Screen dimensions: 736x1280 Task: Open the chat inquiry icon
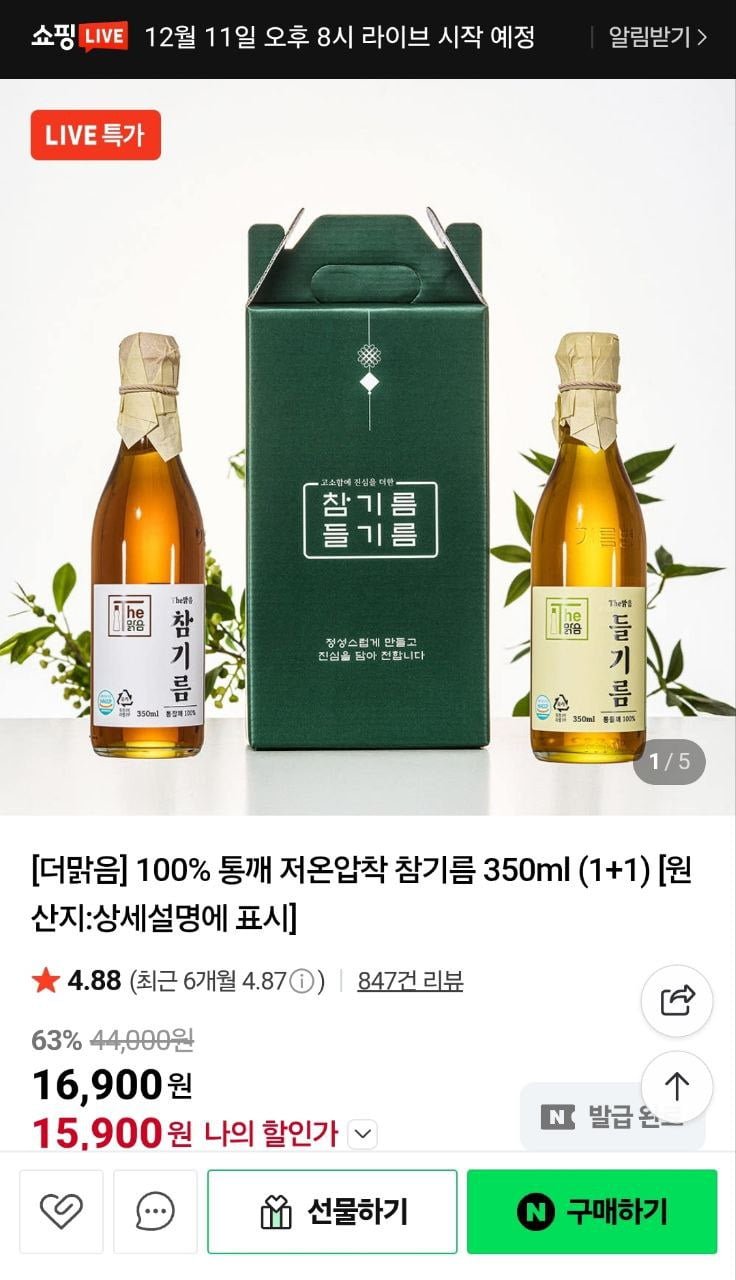[155, 1212]
